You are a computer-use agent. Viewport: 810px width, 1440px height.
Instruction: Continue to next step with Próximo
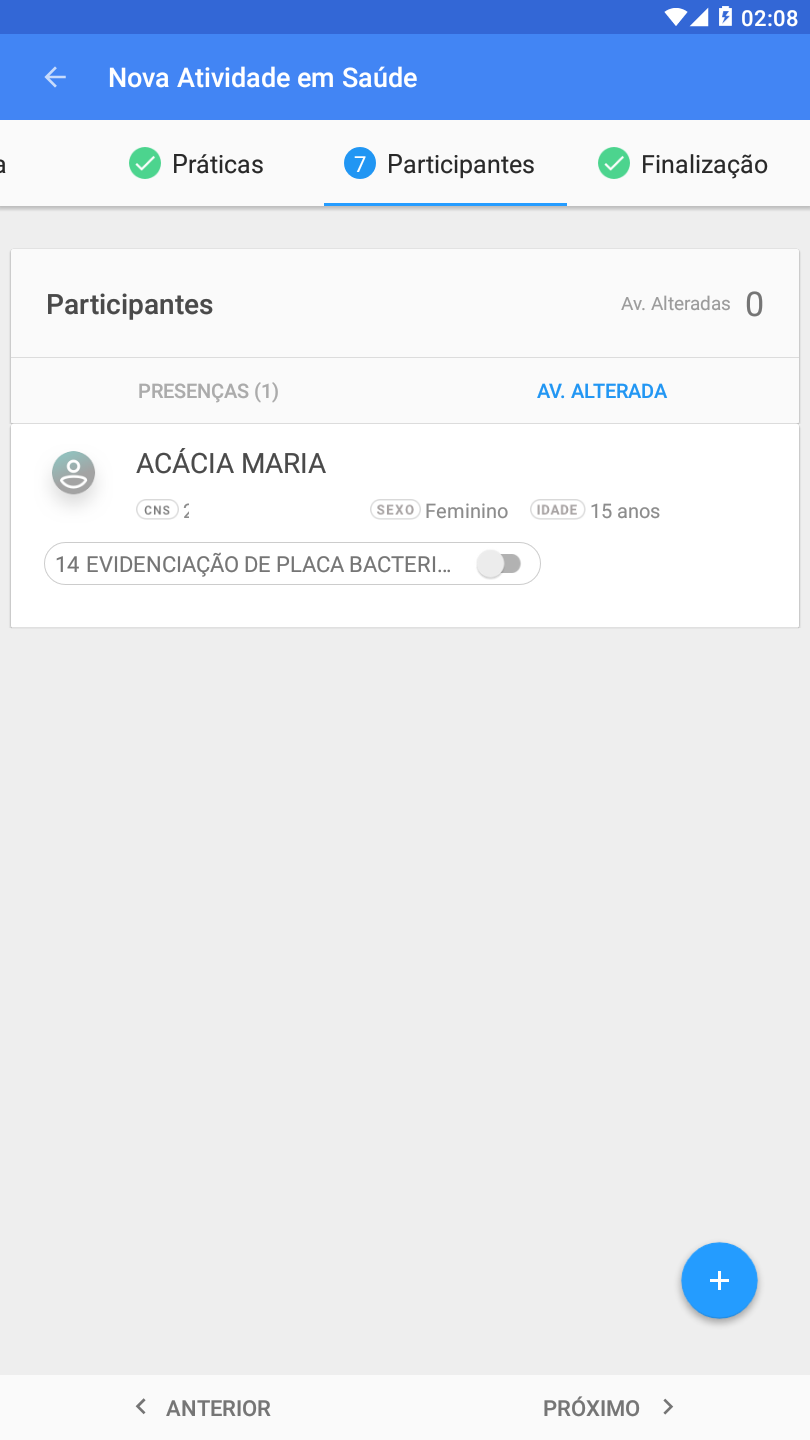608,1408
